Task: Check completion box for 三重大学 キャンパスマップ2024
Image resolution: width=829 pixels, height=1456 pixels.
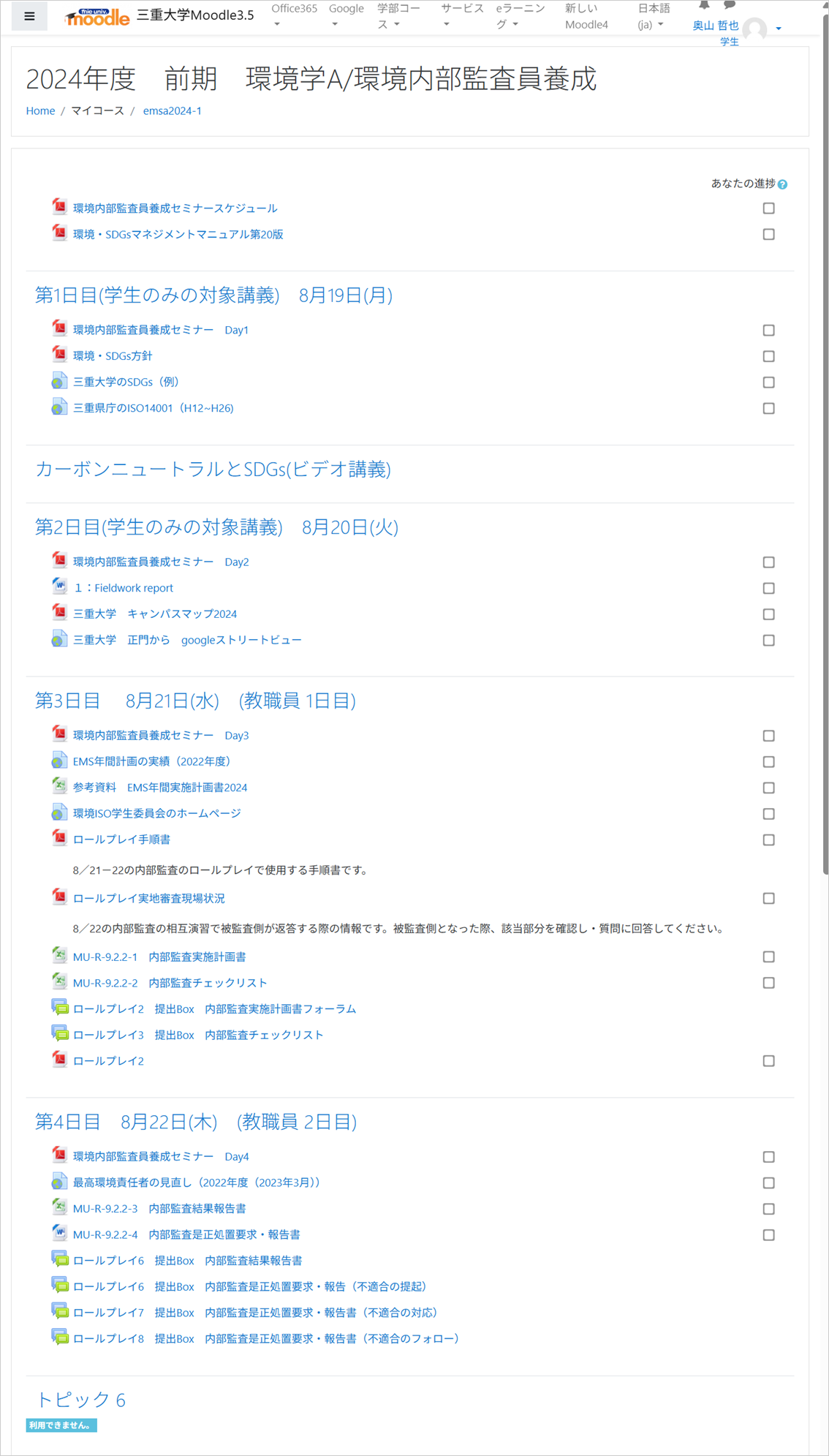Action: (768, 614)
